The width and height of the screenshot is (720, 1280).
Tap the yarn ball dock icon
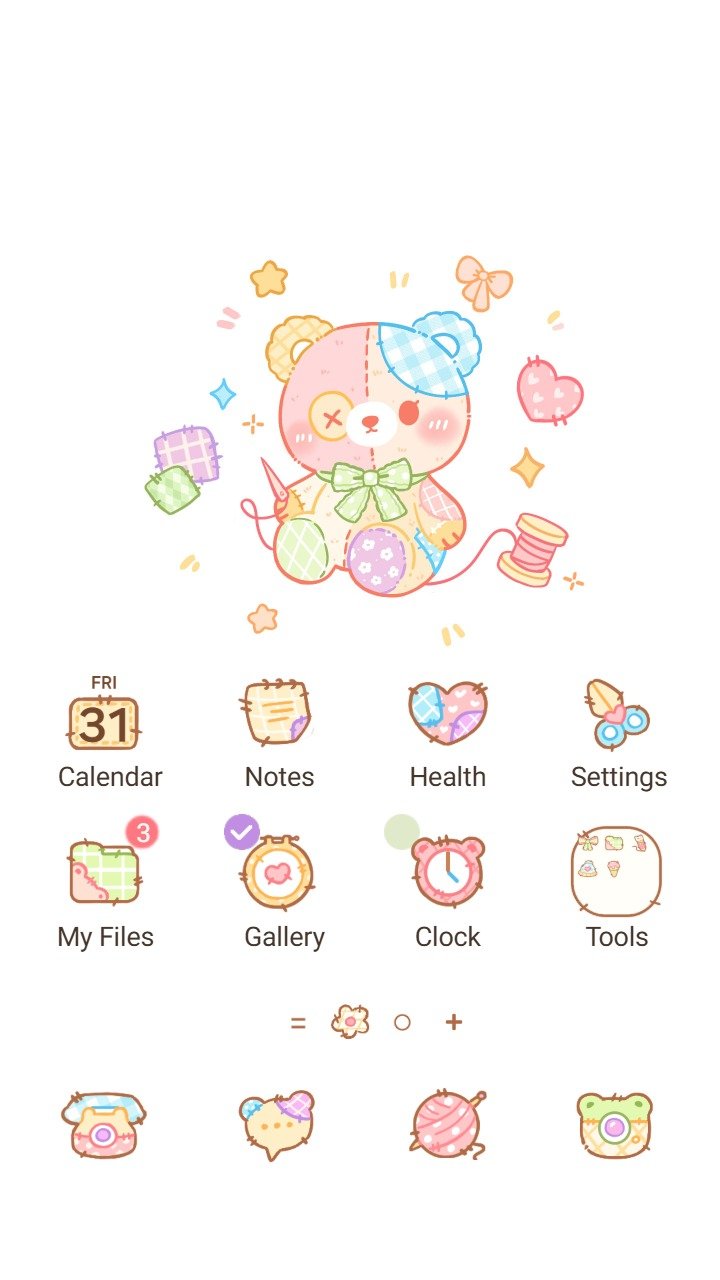[x=448, y=1125]
